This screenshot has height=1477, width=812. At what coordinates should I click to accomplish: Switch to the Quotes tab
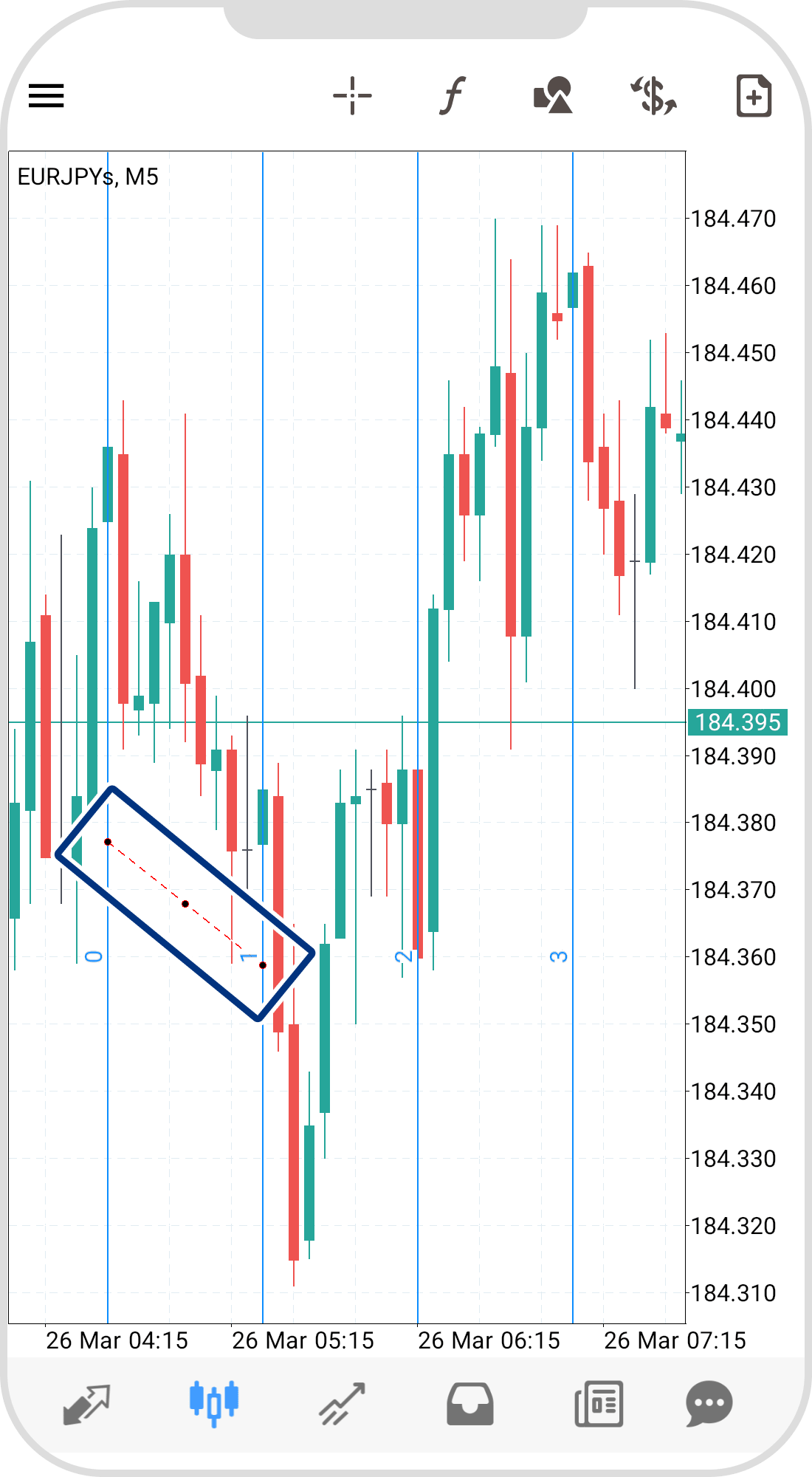pyautogui.click(x=86, y=1403)
